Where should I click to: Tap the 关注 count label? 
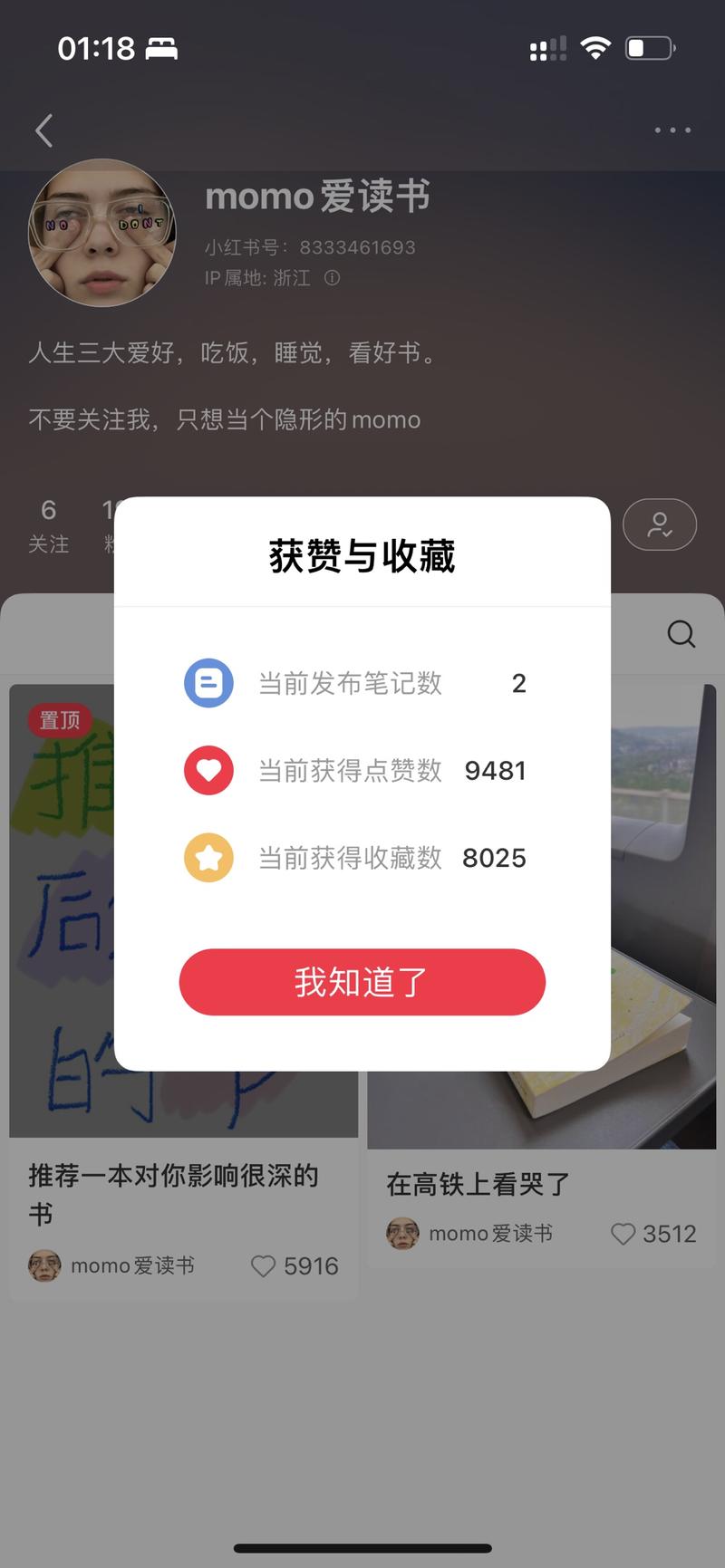point(50,545)
